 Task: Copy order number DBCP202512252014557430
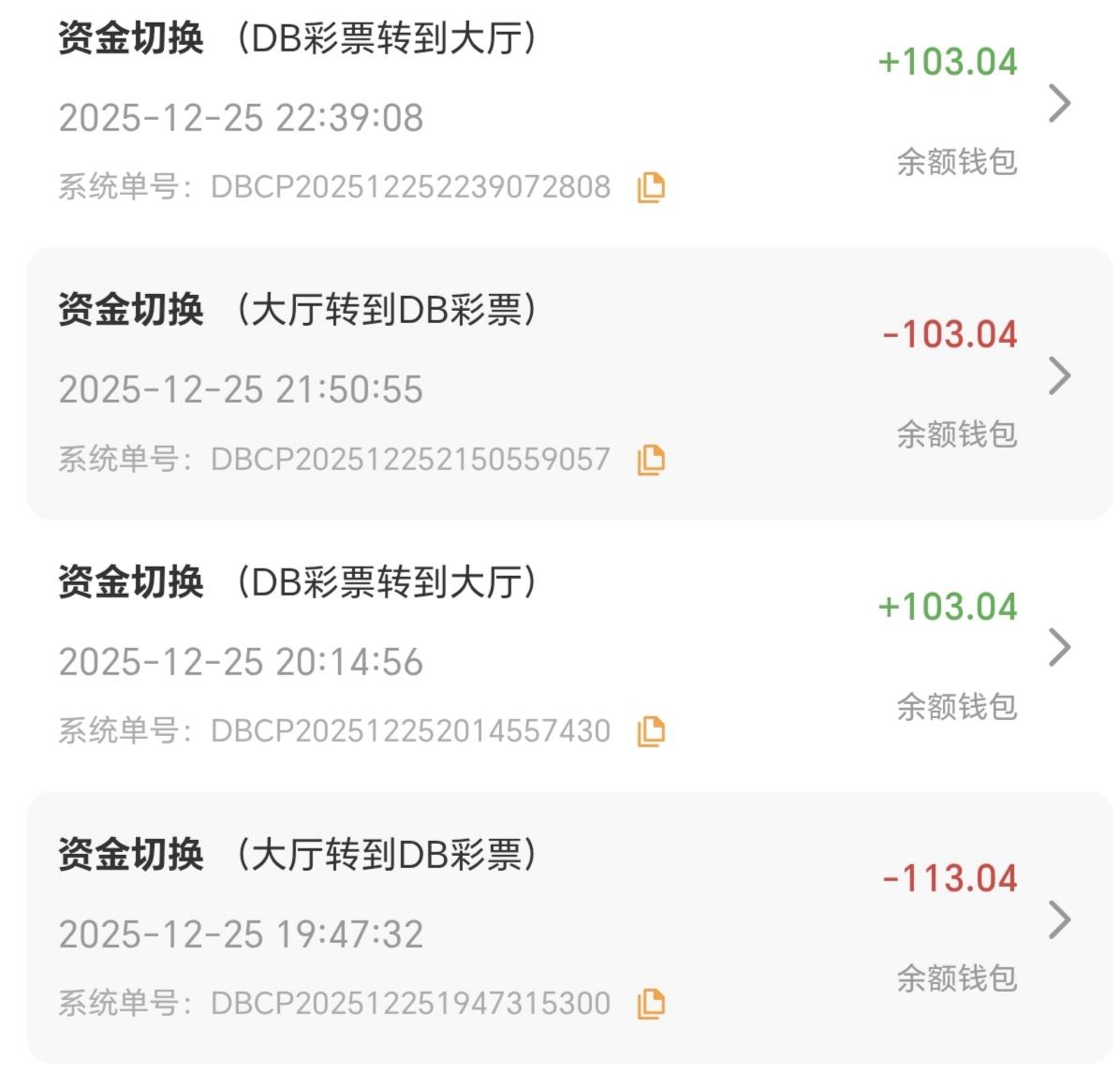[x=651, y=731]
